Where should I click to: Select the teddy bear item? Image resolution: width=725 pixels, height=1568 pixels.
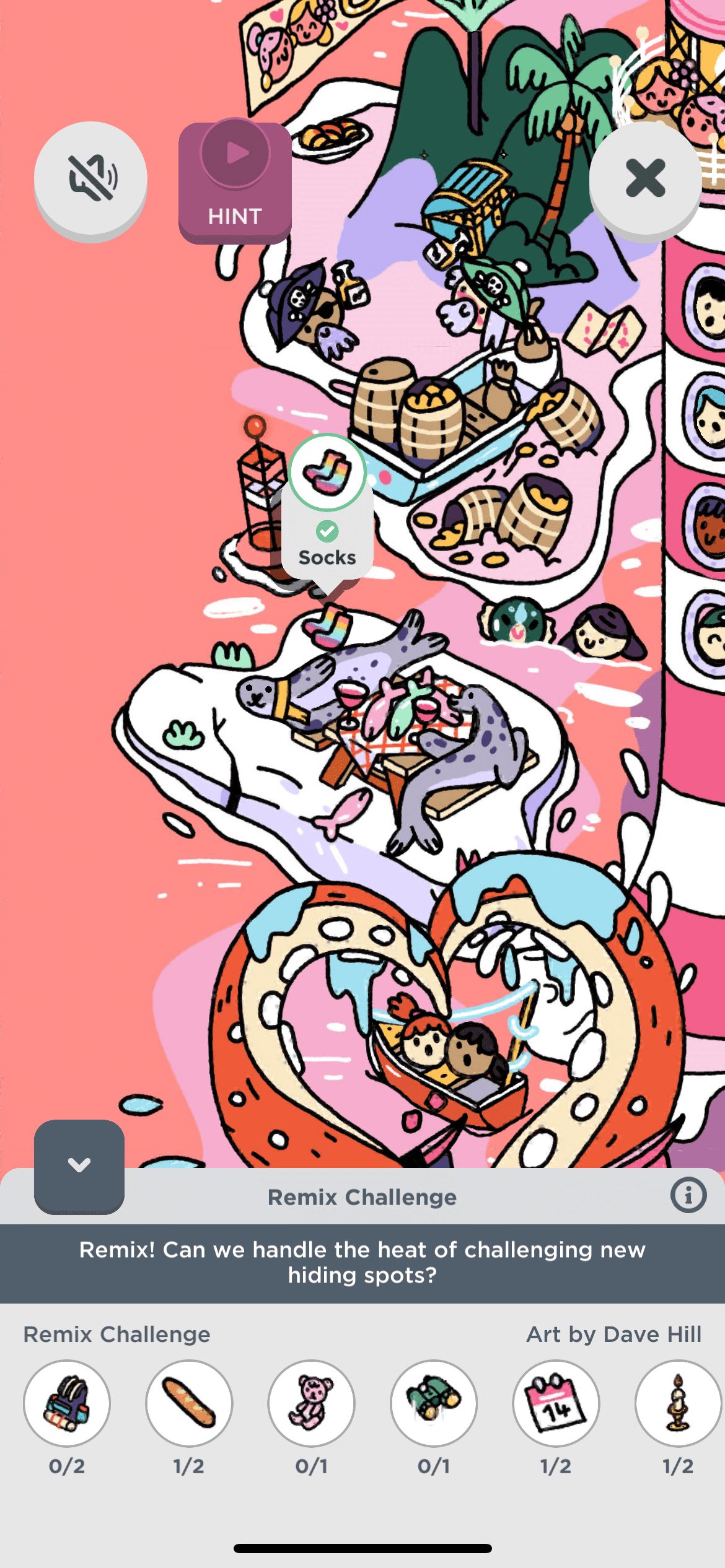pyautogui.click(x=311, y=1403)
